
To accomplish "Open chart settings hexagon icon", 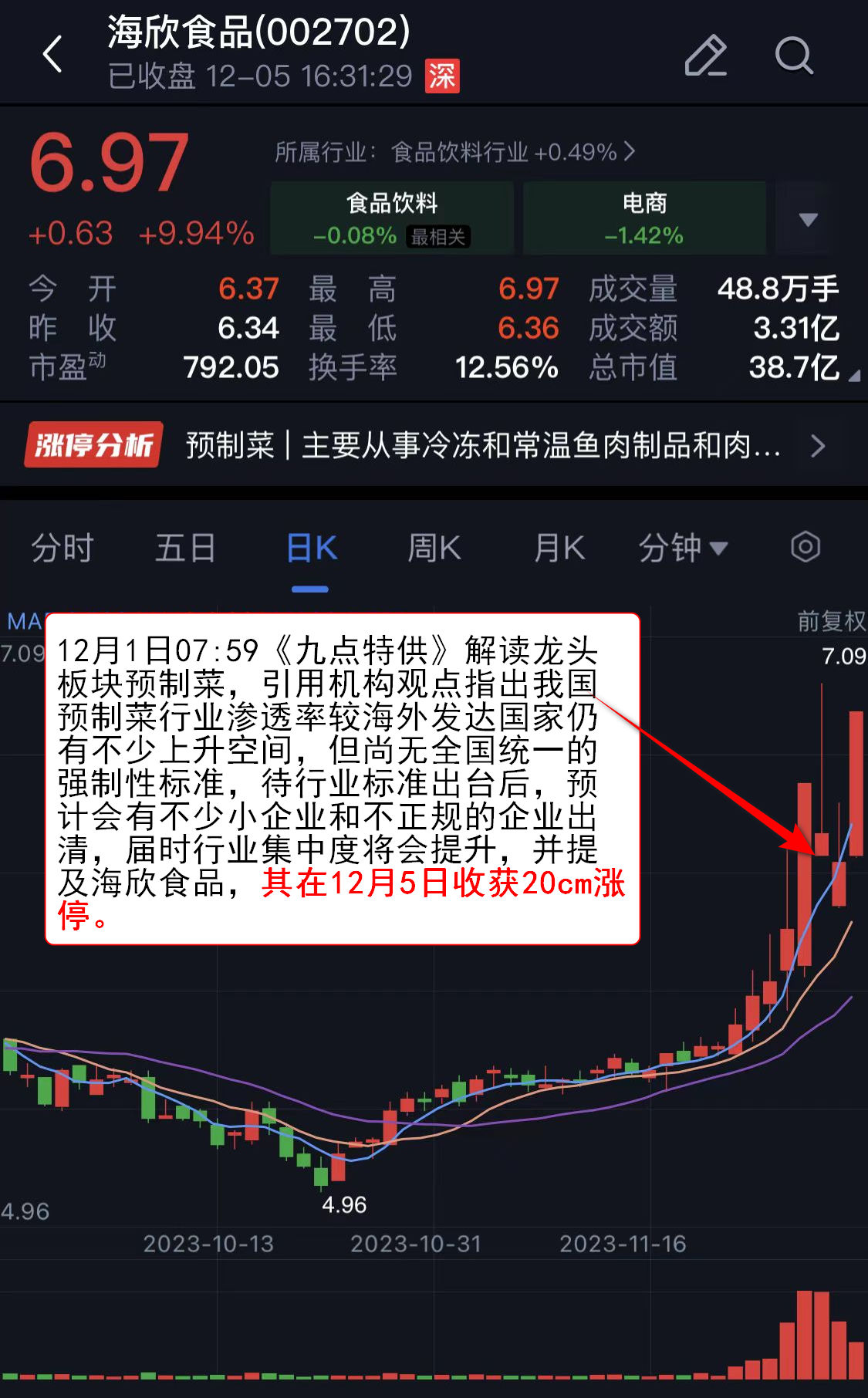I will click(805, 547).
